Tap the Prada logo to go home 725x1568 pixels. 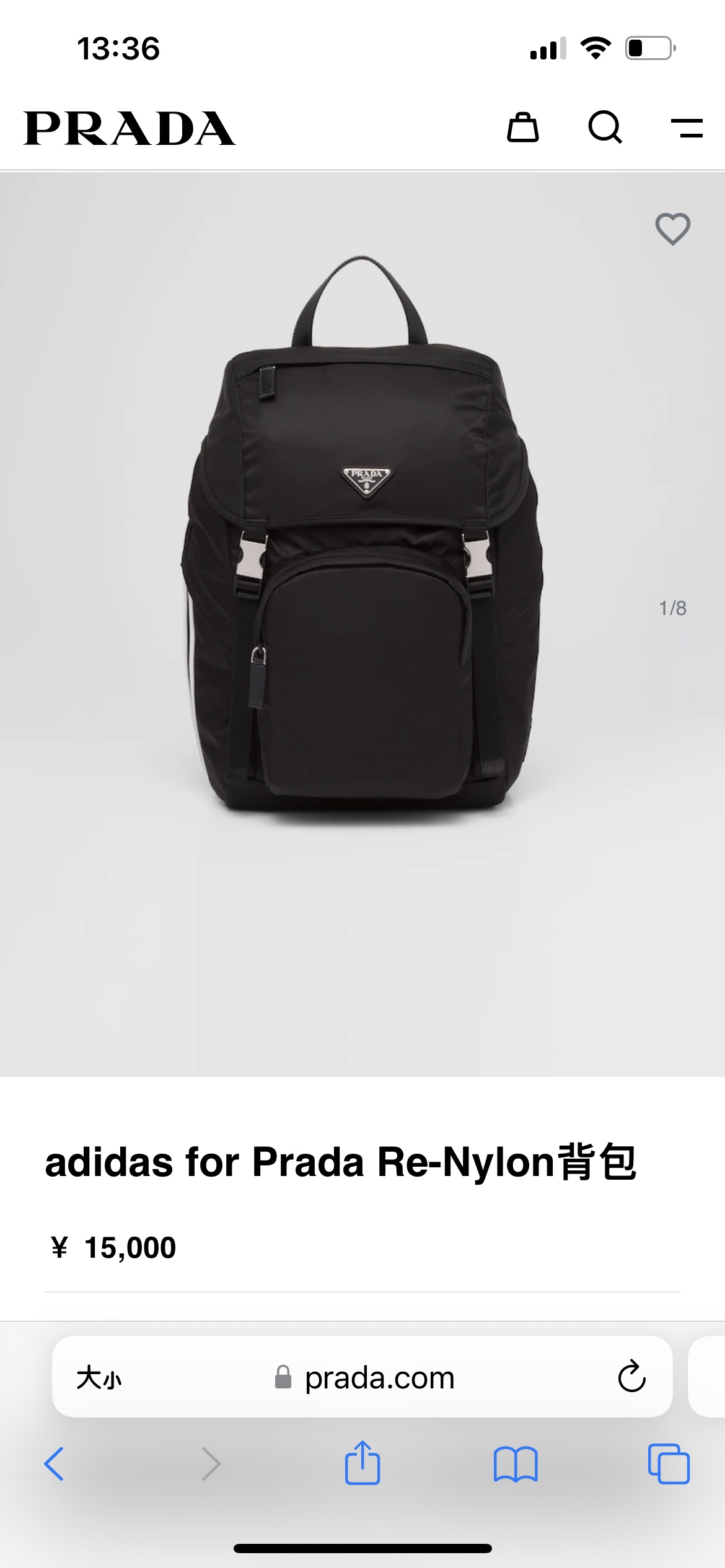point(130,128)
